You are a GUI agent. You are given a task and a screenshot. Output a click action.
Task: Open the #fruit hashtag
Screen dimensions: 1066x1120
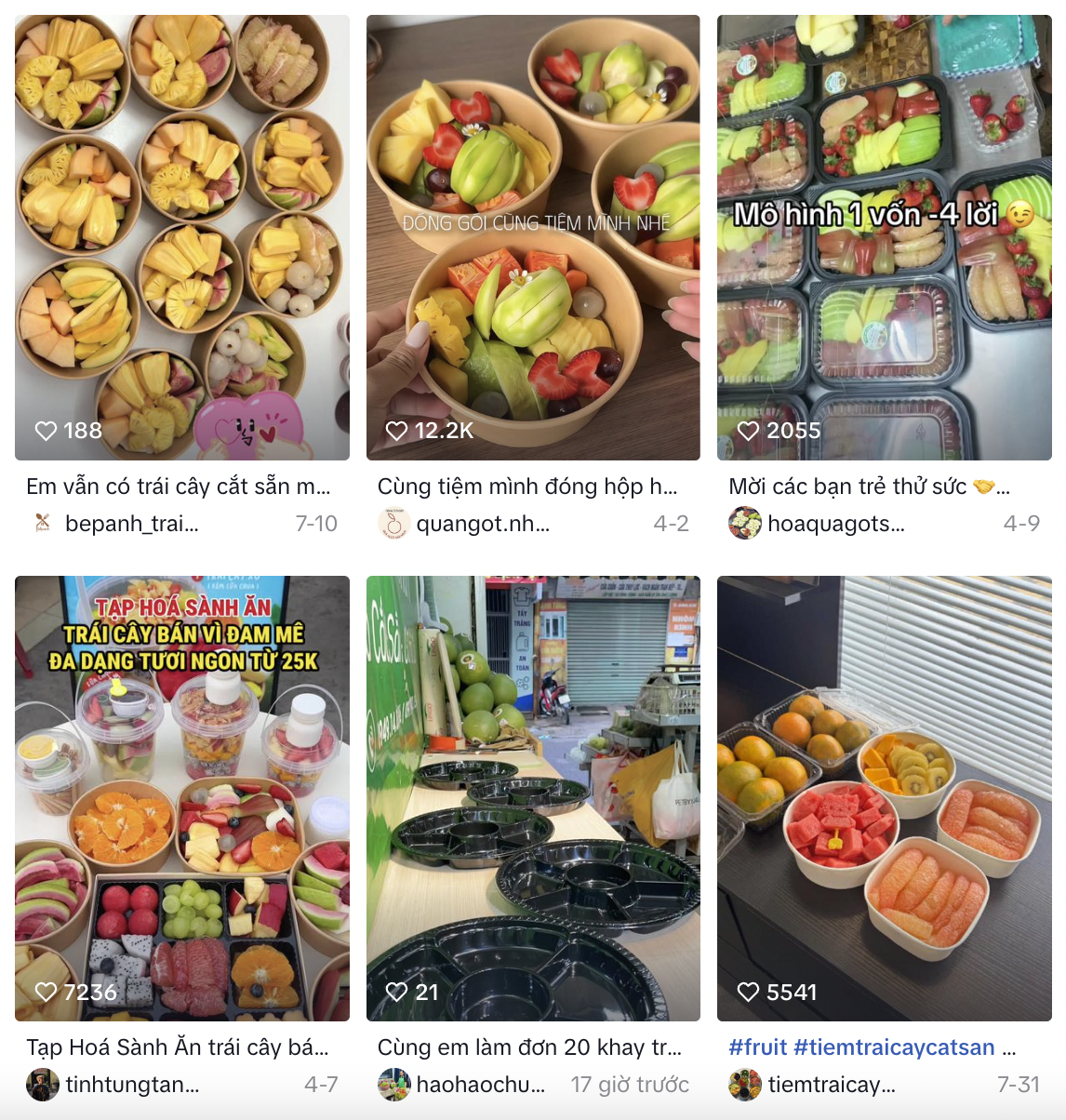pyautogui.click(x=758, y=1047)
